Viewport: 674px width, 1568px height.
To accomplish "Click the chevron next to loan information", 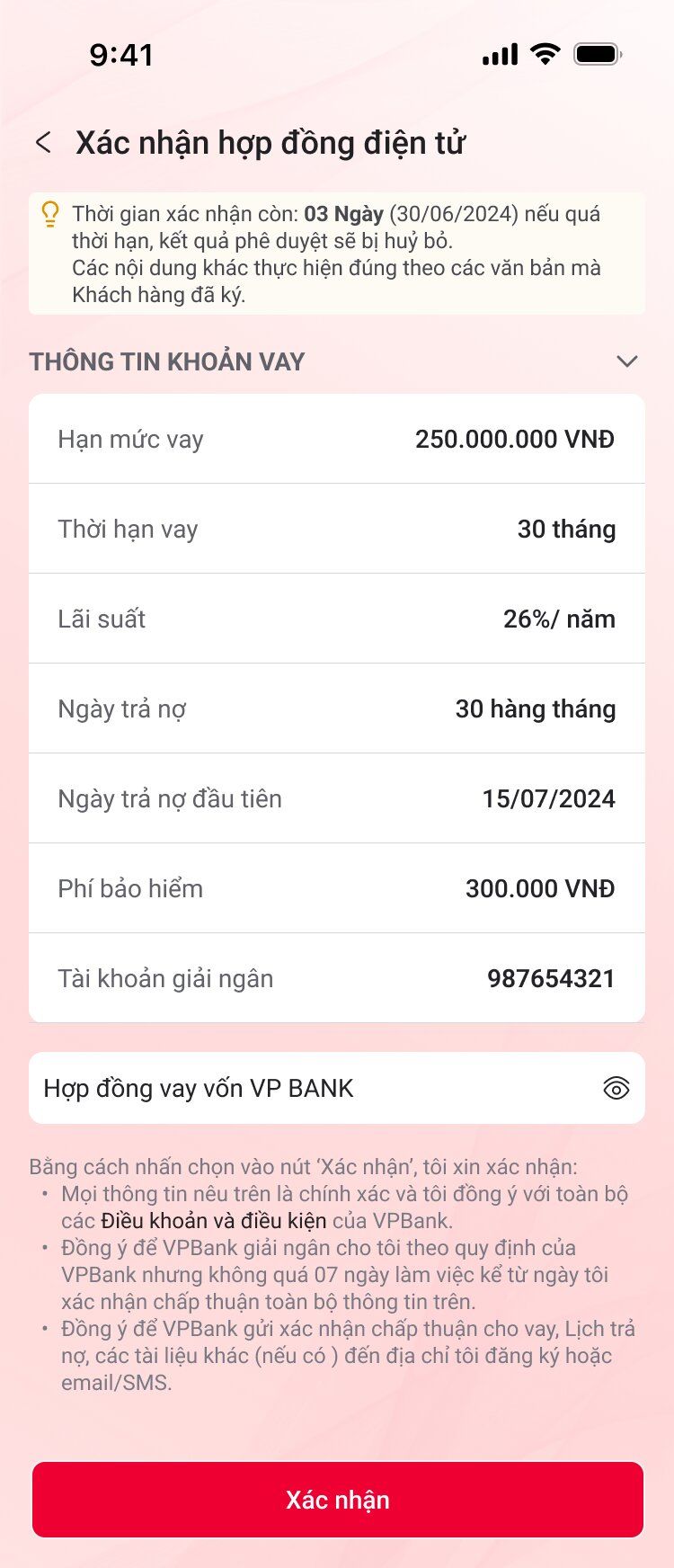I will pyautogui.click(x=629, y=362).
